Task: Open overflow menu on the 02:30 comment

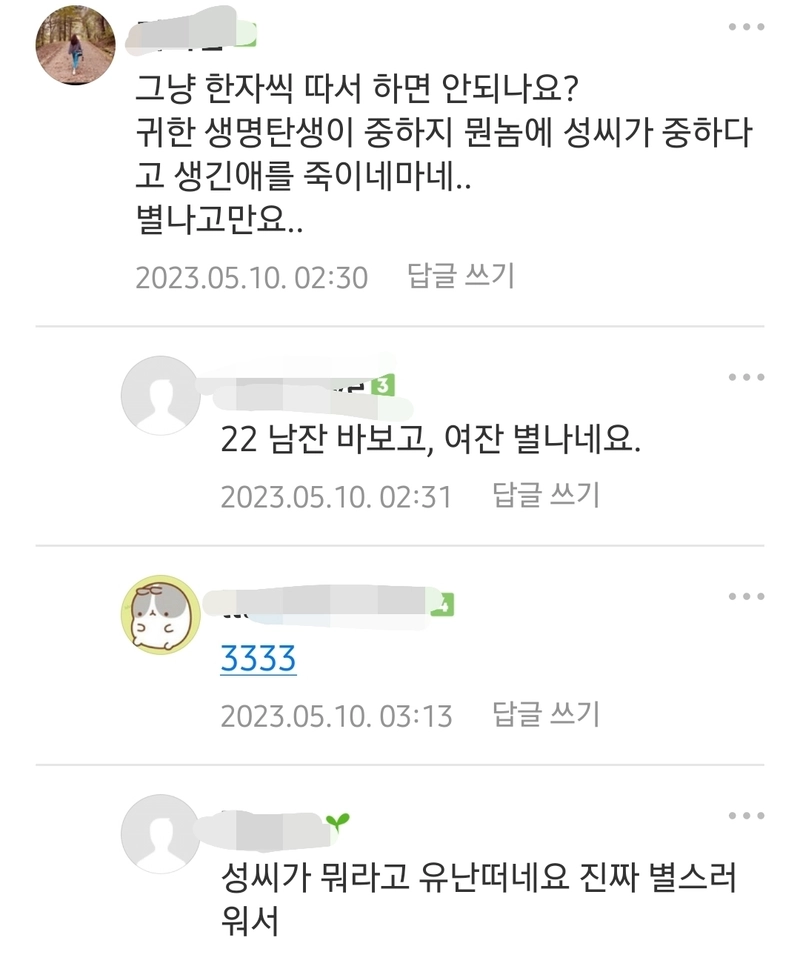Action: click(x=746, y=27)
